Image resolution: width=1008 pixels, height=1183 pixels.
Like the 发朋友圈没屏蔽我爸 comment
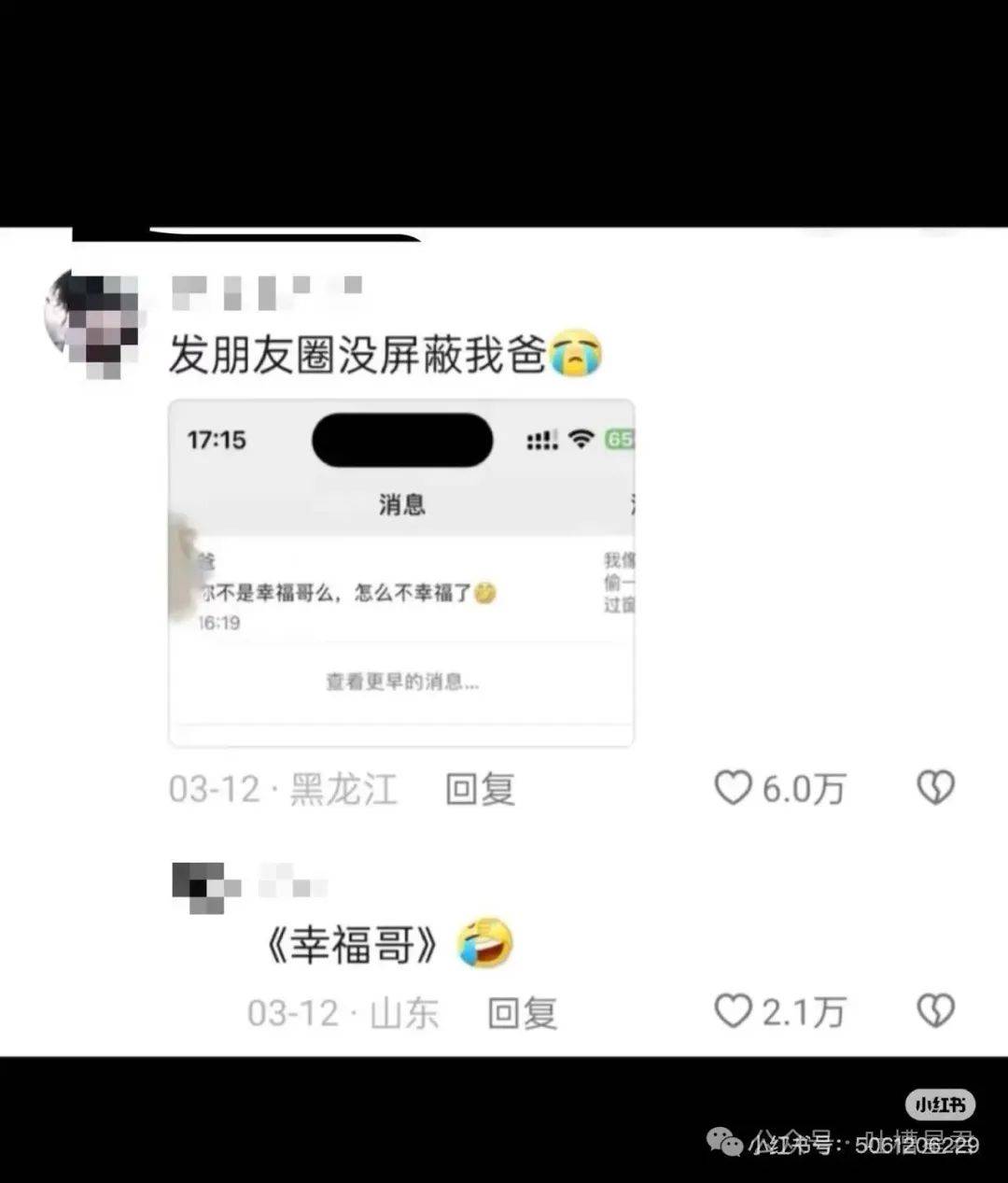click(734, 788)
